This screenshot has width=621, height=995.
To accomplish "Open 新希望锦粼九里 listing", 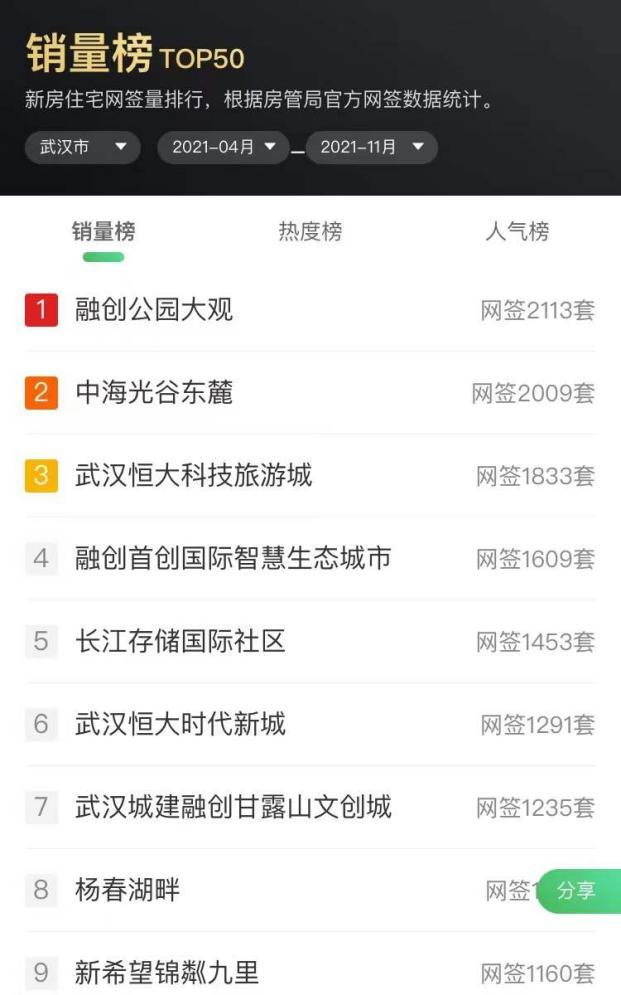I will [167, 972].
